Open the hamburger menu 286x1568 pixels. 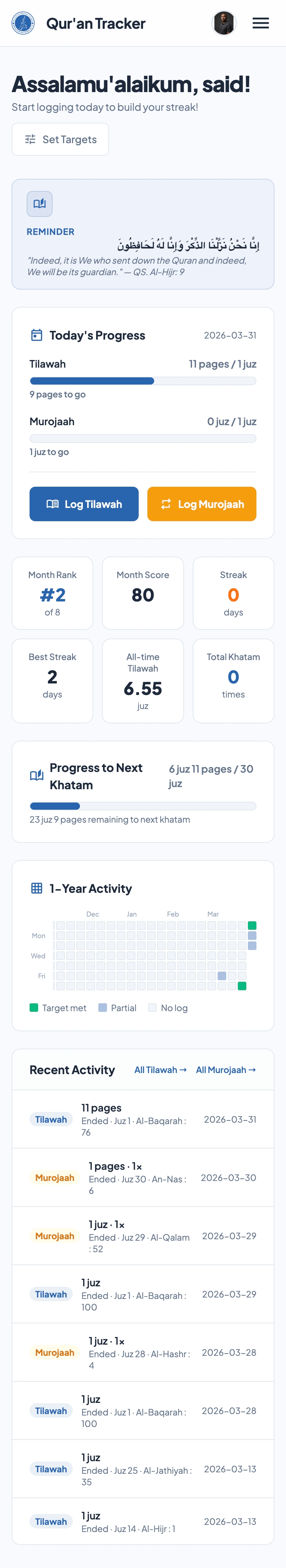click(x=260, y=23)
